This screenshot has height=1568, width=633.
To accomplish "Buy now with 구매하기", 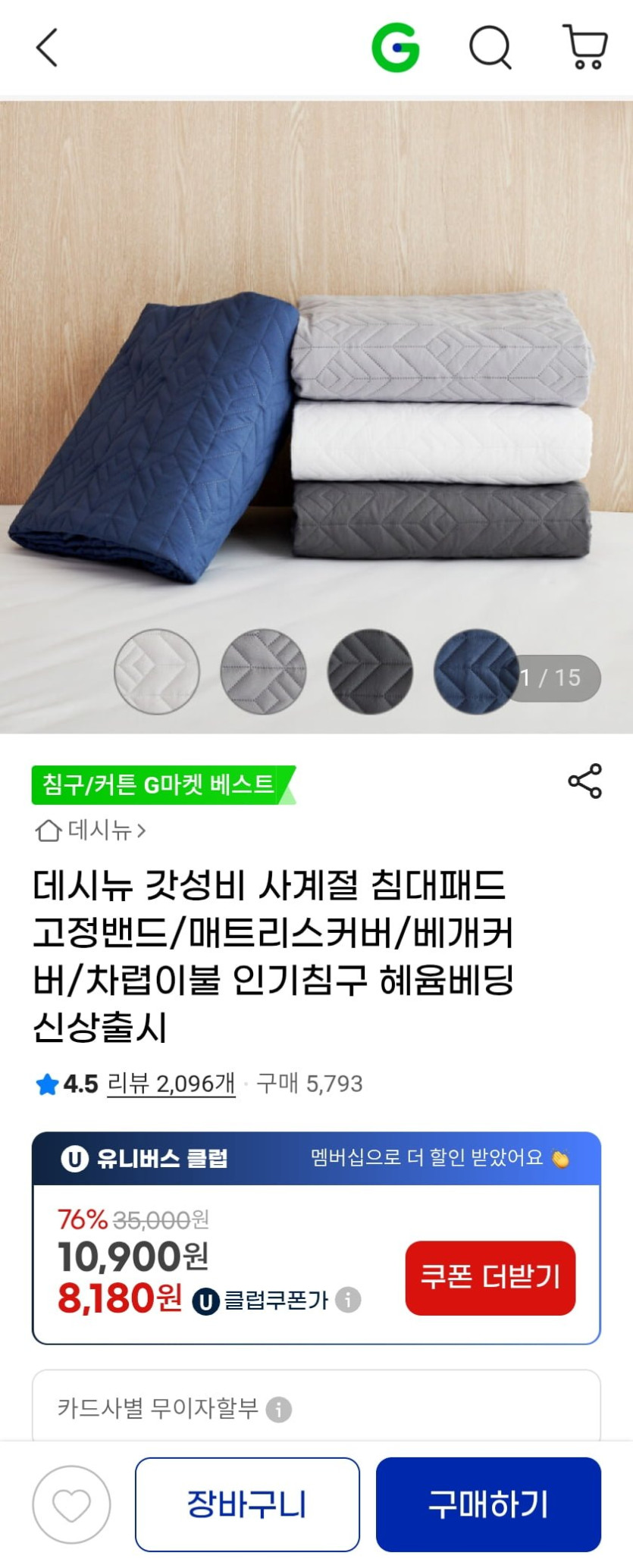I will (488, 1504).
